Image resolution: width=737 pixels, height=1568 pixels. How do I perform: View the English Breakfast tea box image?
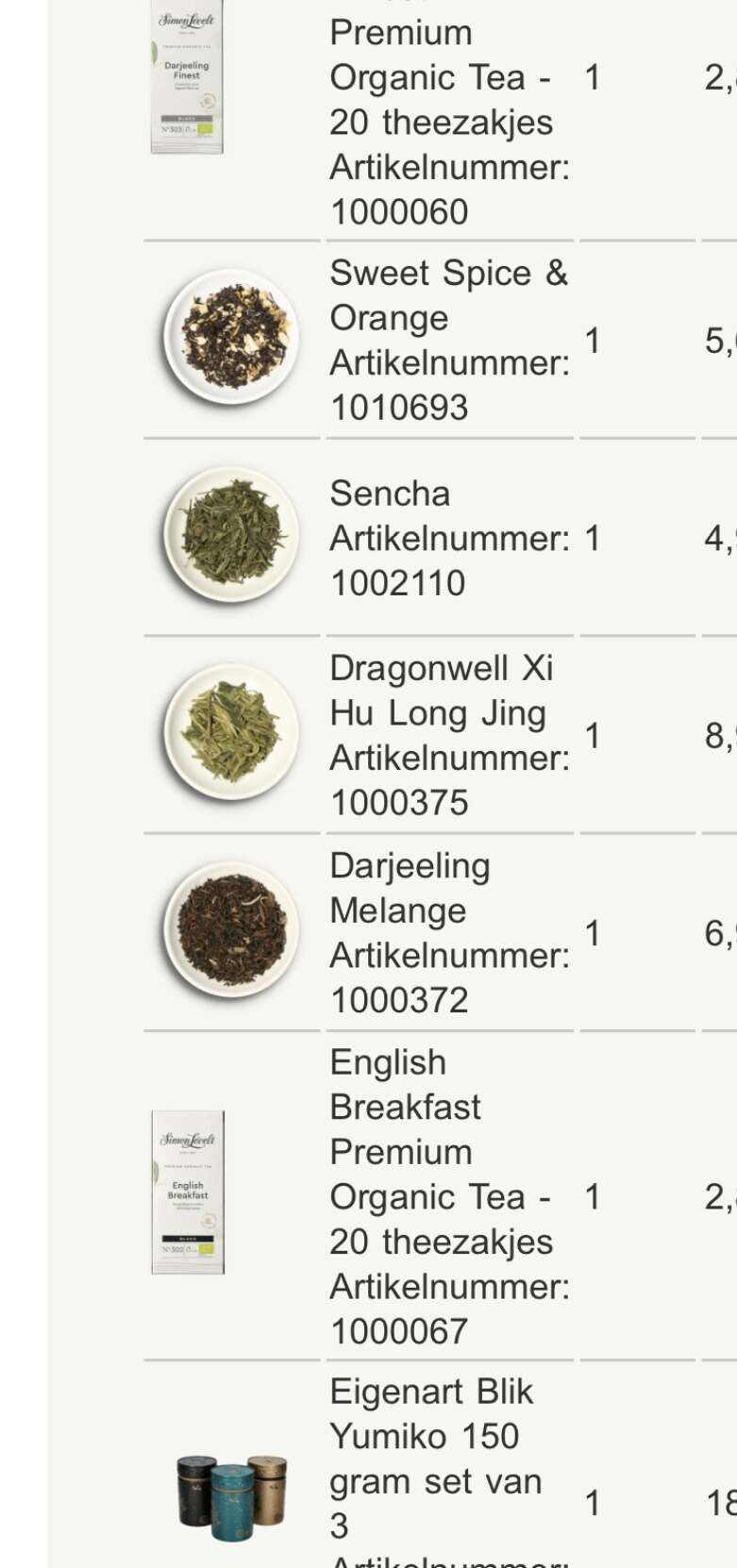[188, 1193]
